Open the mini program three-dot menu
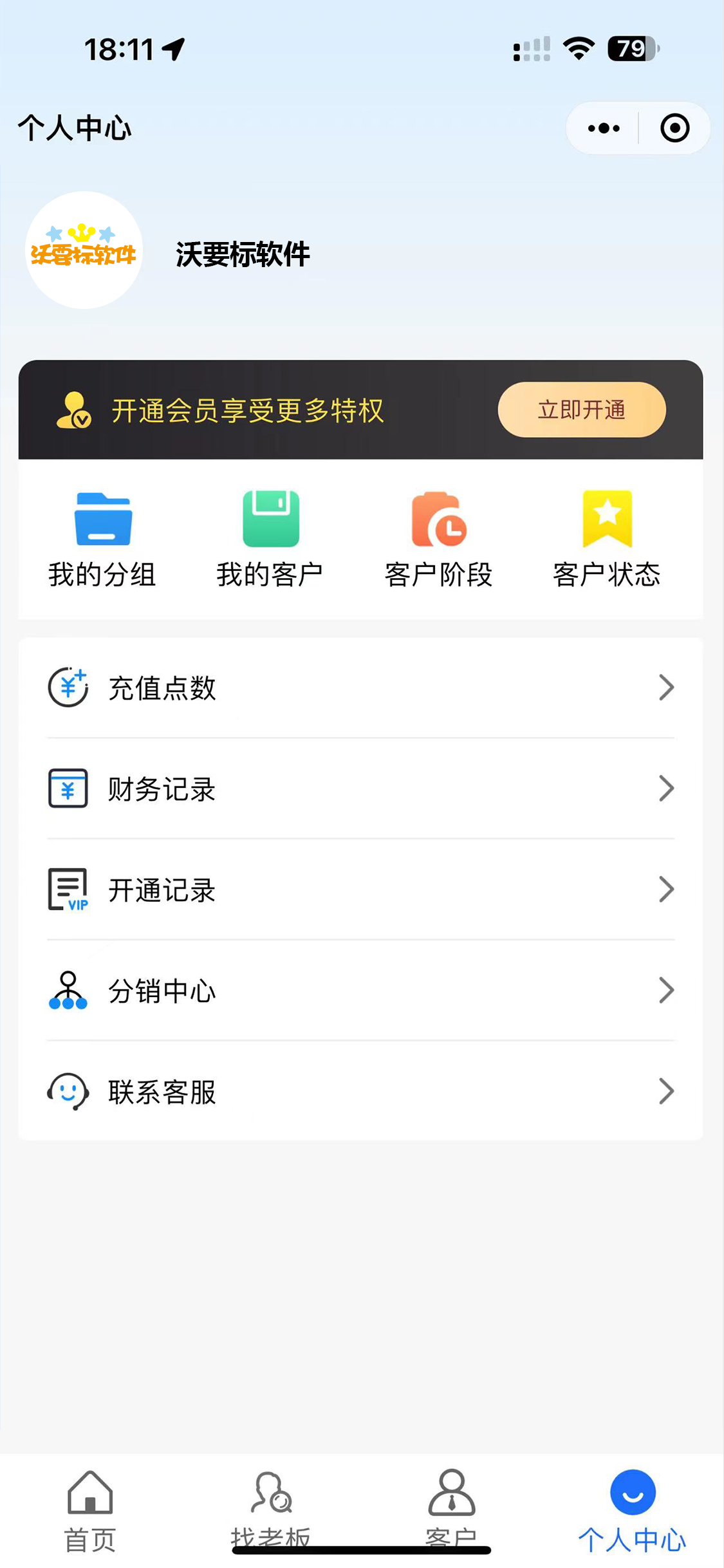The height and width of the screenshot is (1568, 724). pyautogui.click(x=603, y=128)
